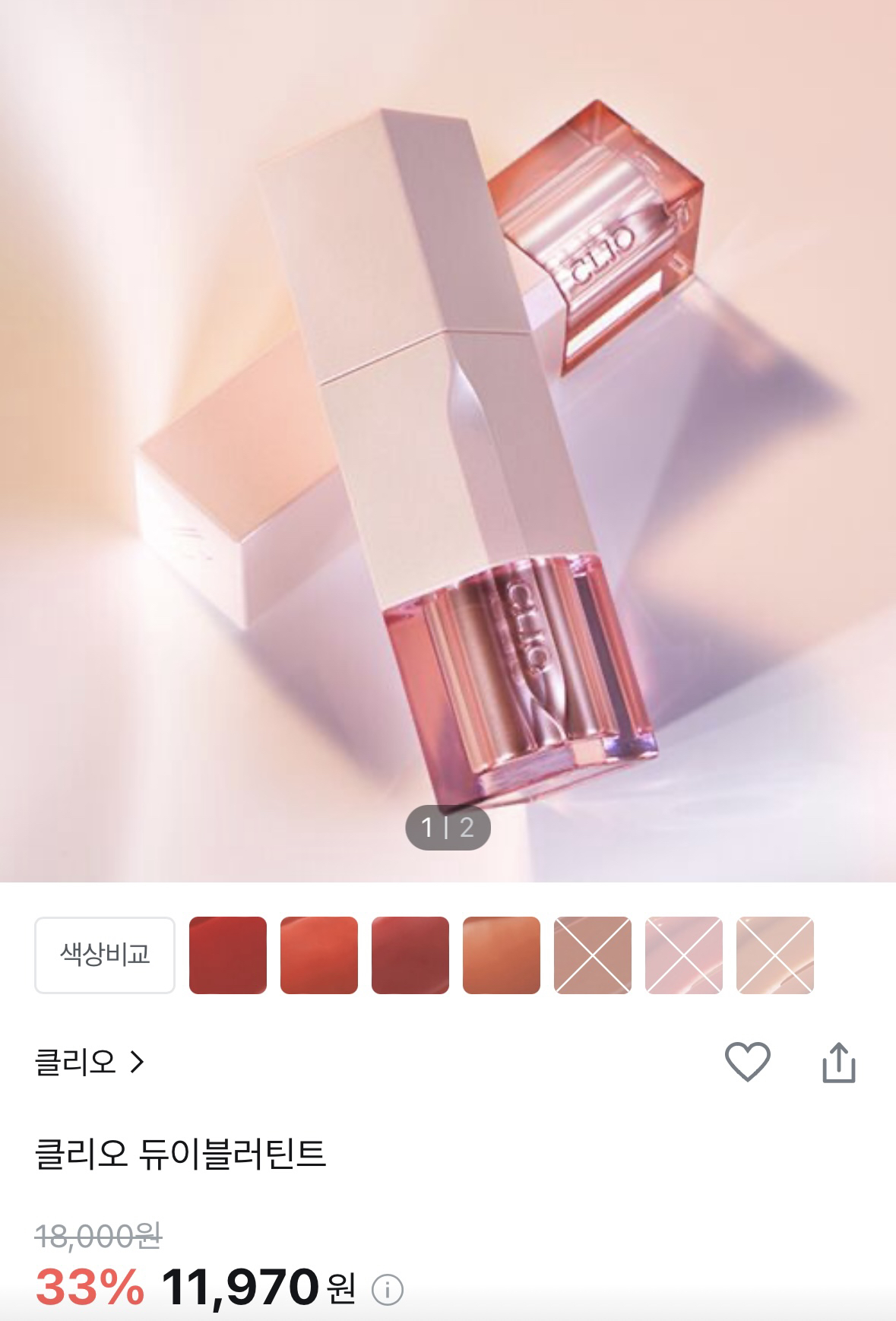This screenshot has height=1321, width=896.
Task: Share this product
Action: coord(839,1063)
